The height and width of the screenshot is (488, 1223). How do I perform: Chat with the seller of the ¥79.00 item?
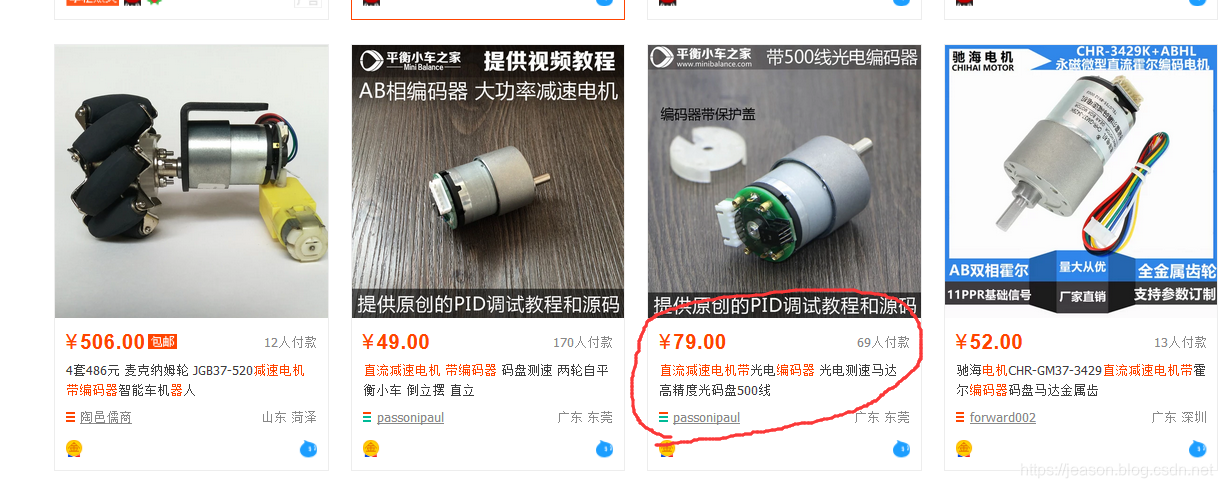pos(901,449)
